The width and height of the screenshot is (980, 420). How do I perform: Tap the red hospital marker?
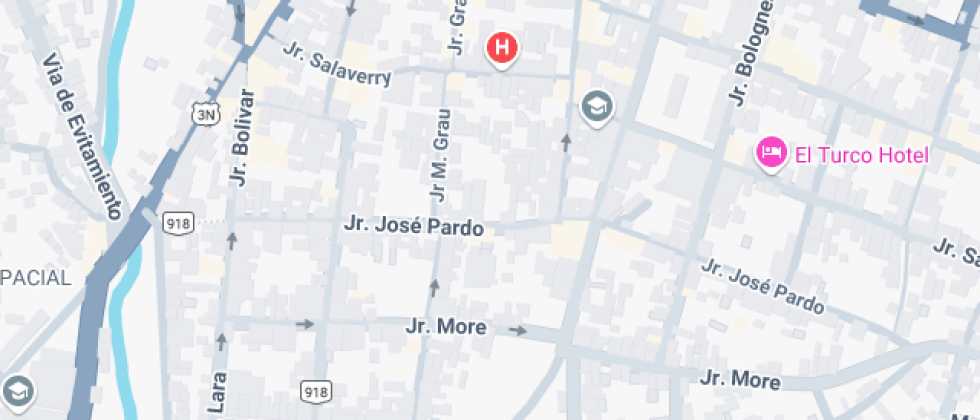[503, 47]
